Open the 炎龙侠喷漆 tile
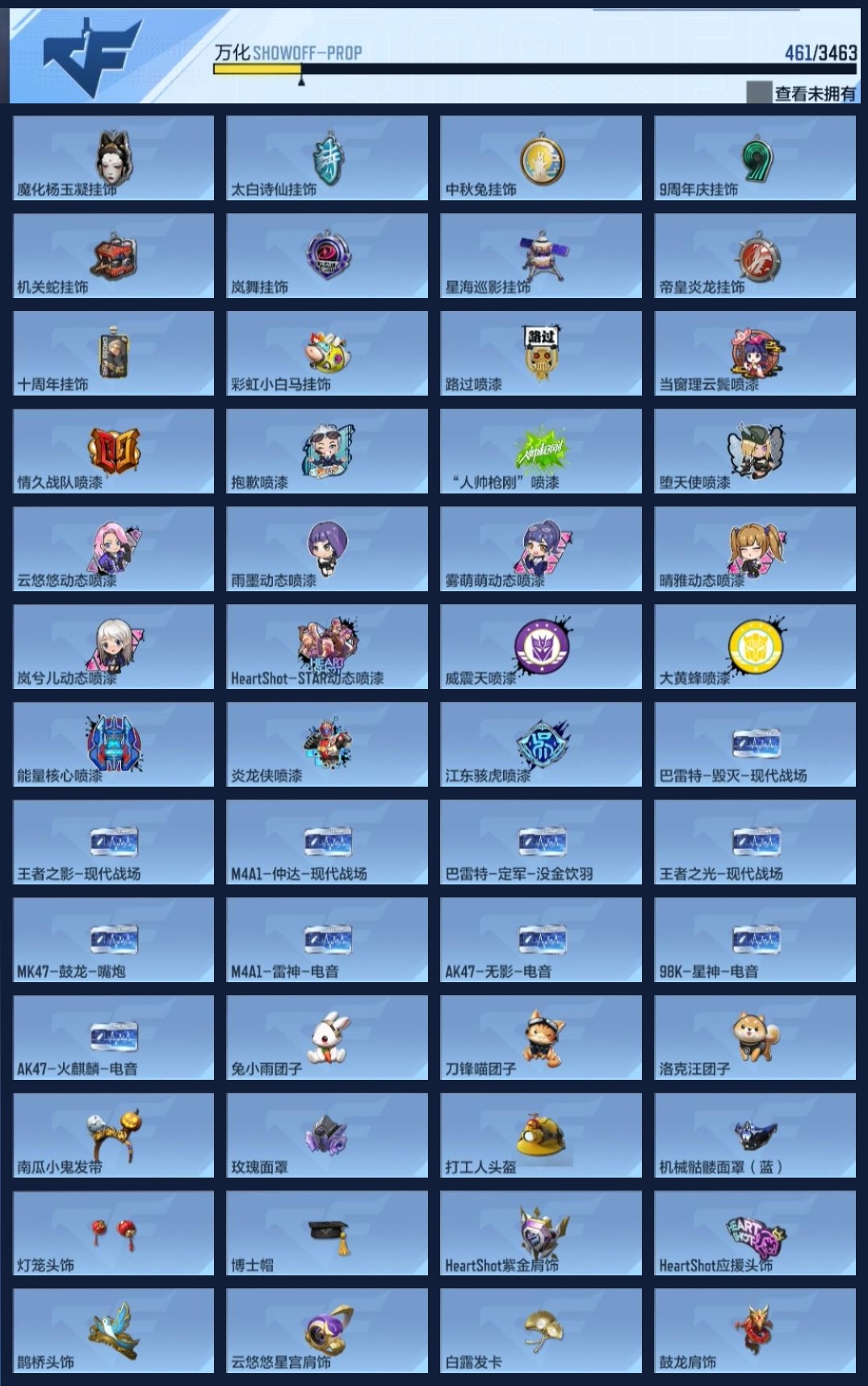 tap(327, 745)
